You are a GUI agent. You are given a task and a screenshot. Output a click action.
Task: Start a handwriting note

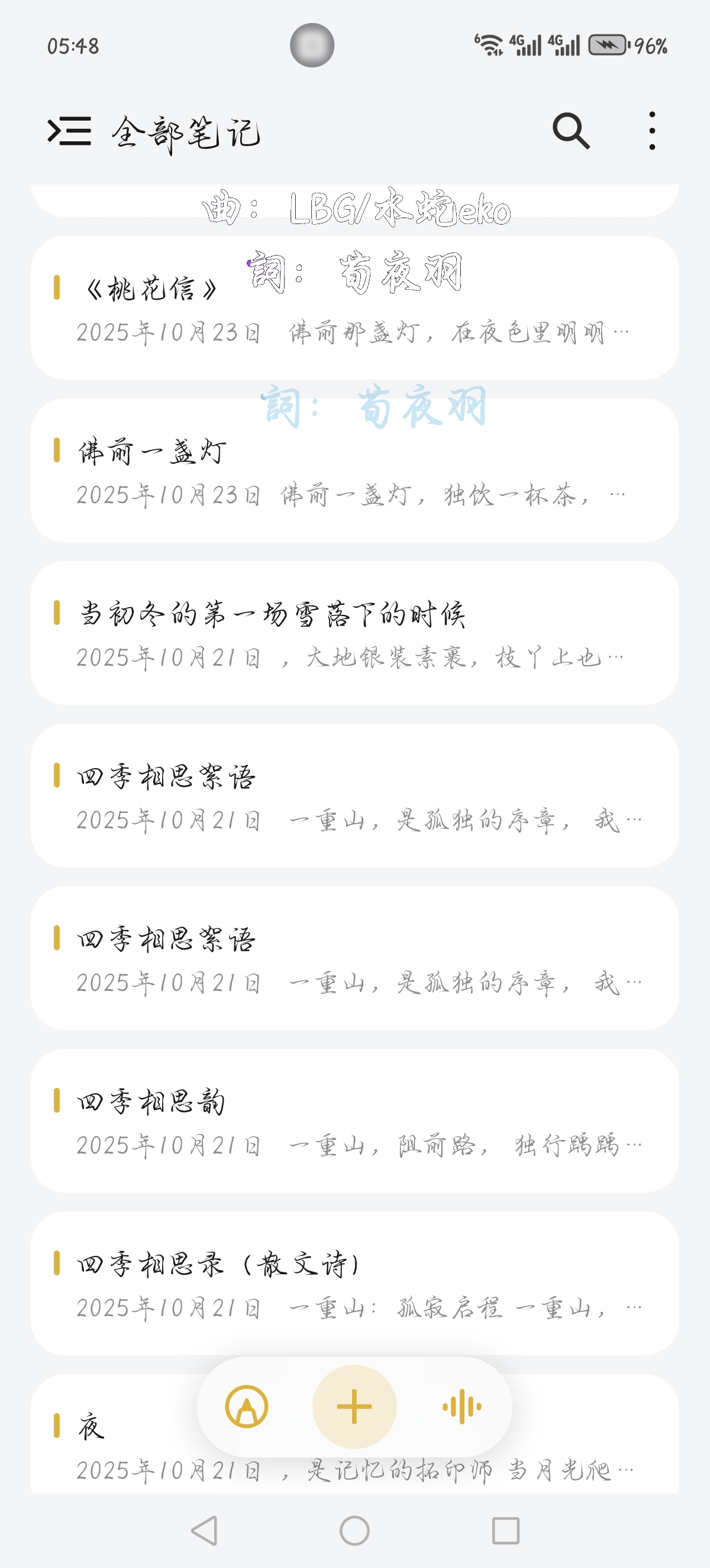coord(247,1407)
